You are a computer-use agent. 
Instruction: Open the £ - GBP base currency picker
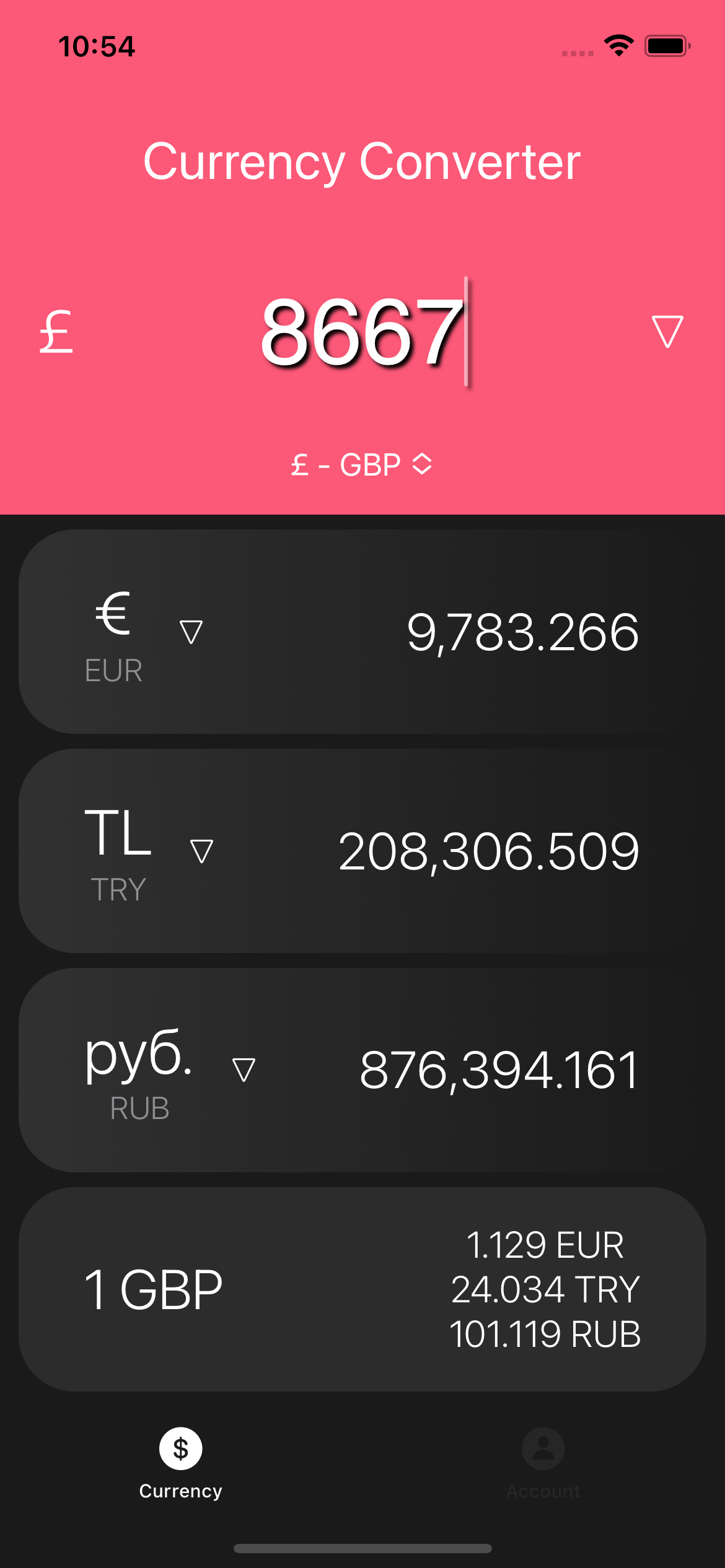tap(362, 464)
